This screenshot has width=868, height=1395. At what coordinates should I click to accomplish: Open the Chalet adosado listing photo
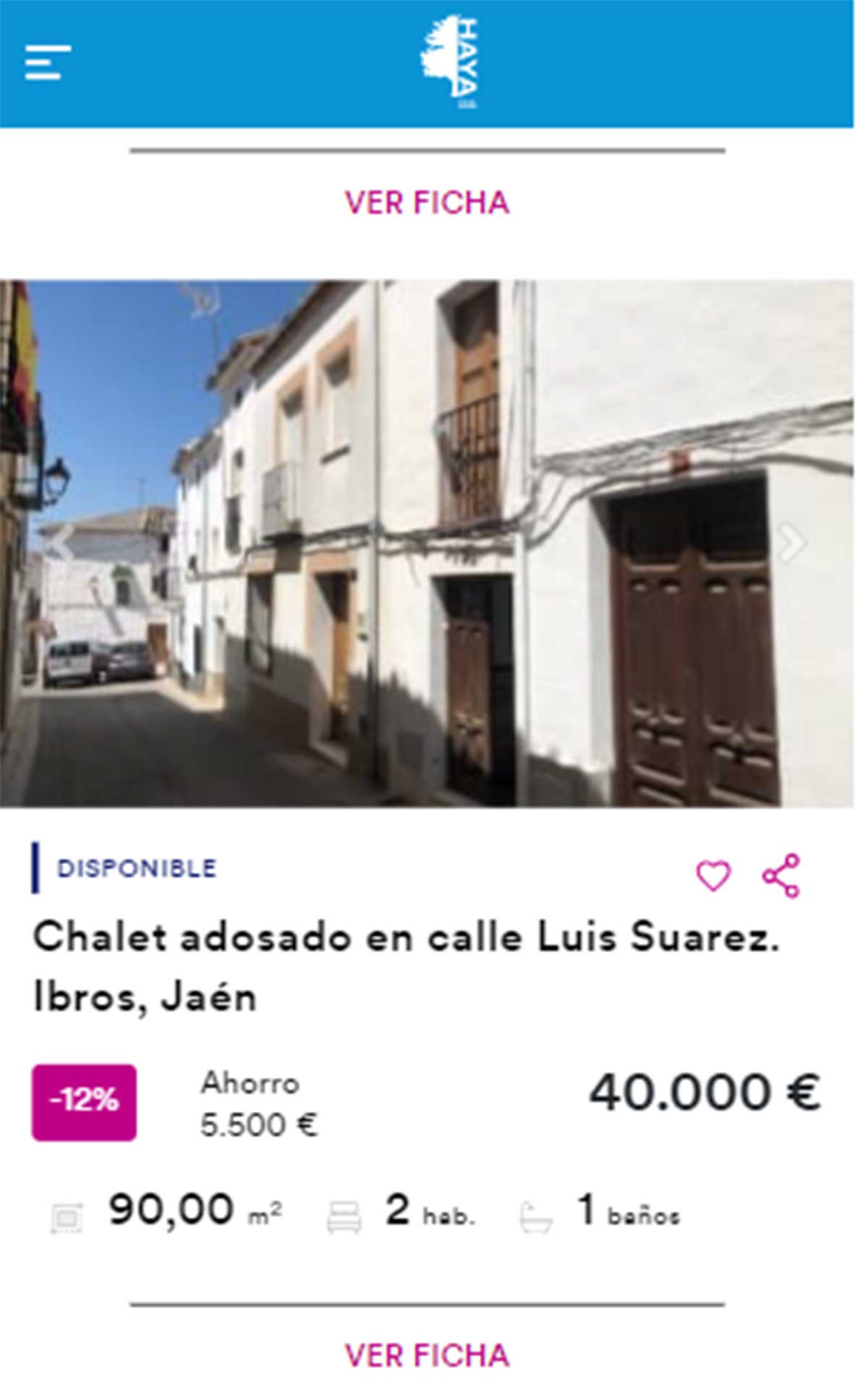click(427, 543)
